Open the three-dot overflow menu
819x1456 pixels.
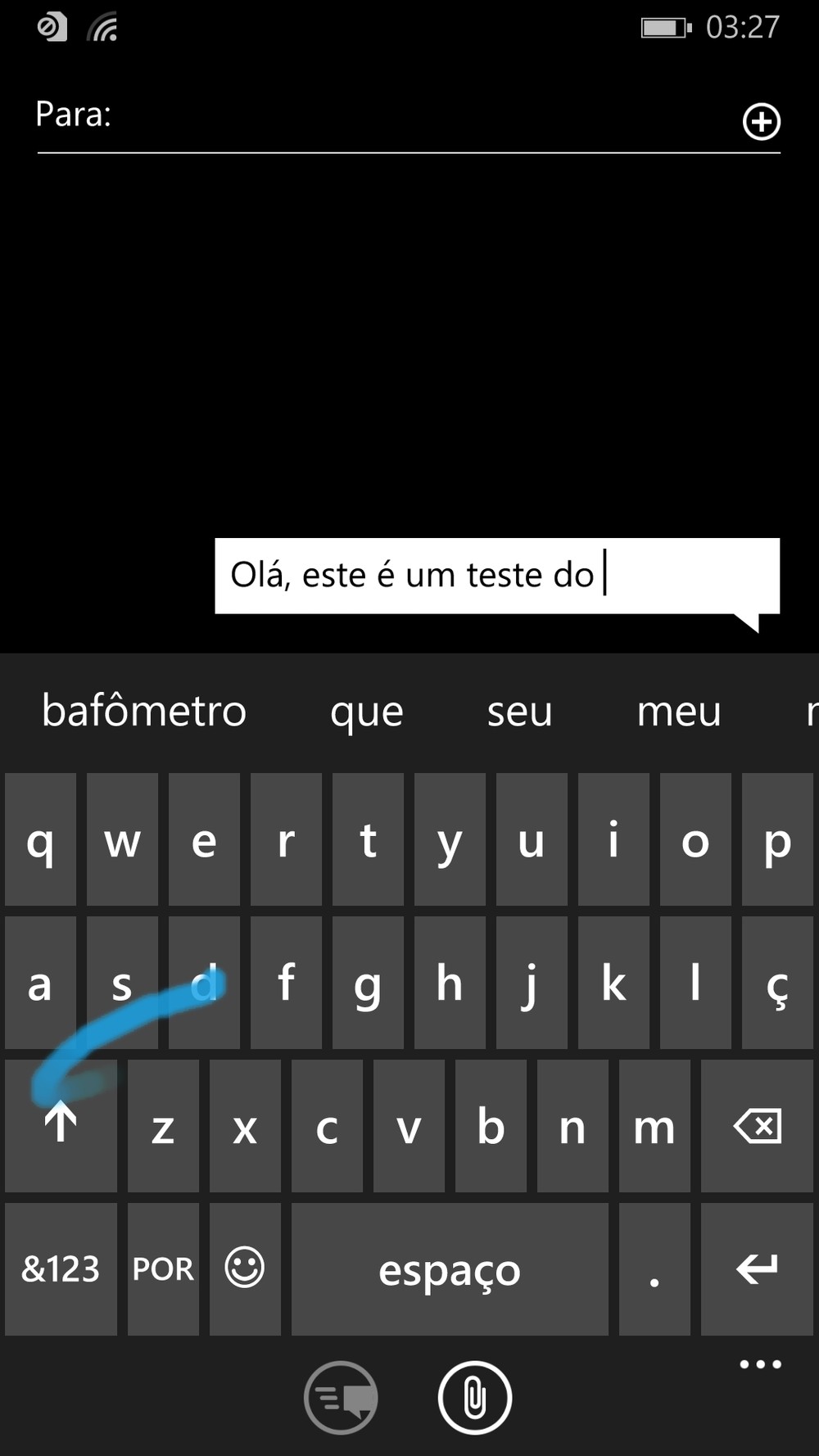[x=760, y=1364]
